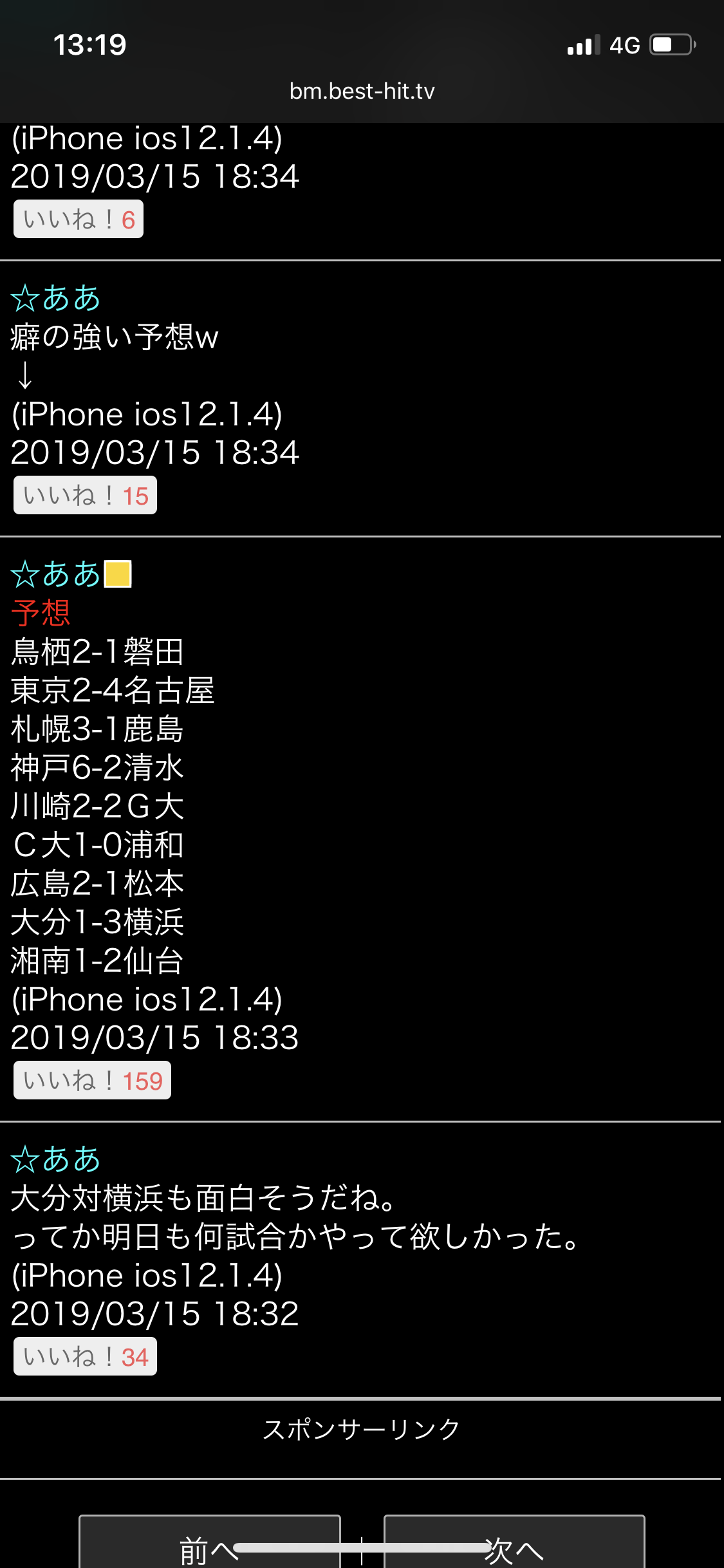Go to next page with 次へ
The height and width of the screenshot is (1568, 724).
[x=514, y=1542]
